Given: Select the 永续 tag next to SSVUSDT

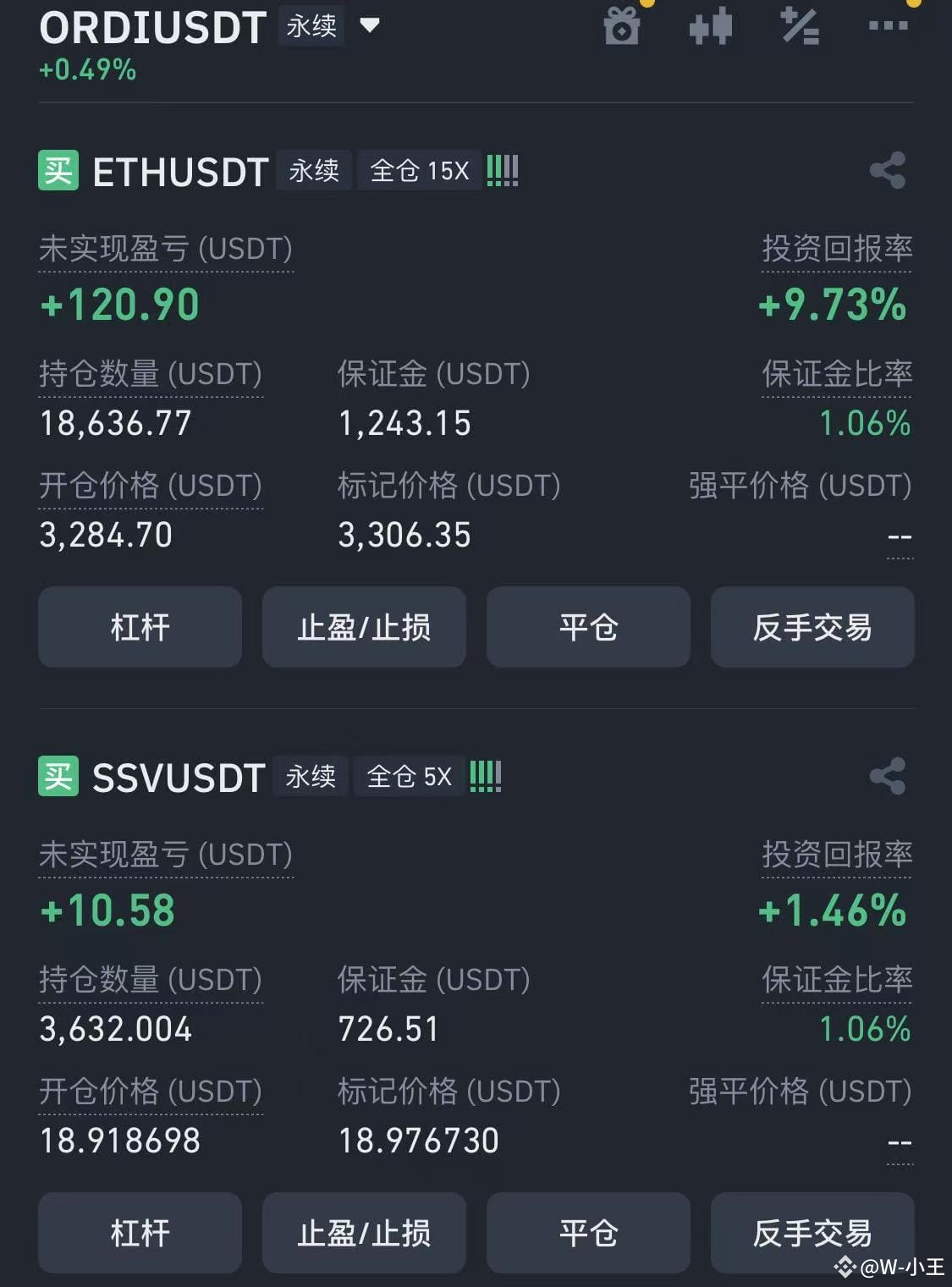Looking at the screenshot, I should [310, 775].
